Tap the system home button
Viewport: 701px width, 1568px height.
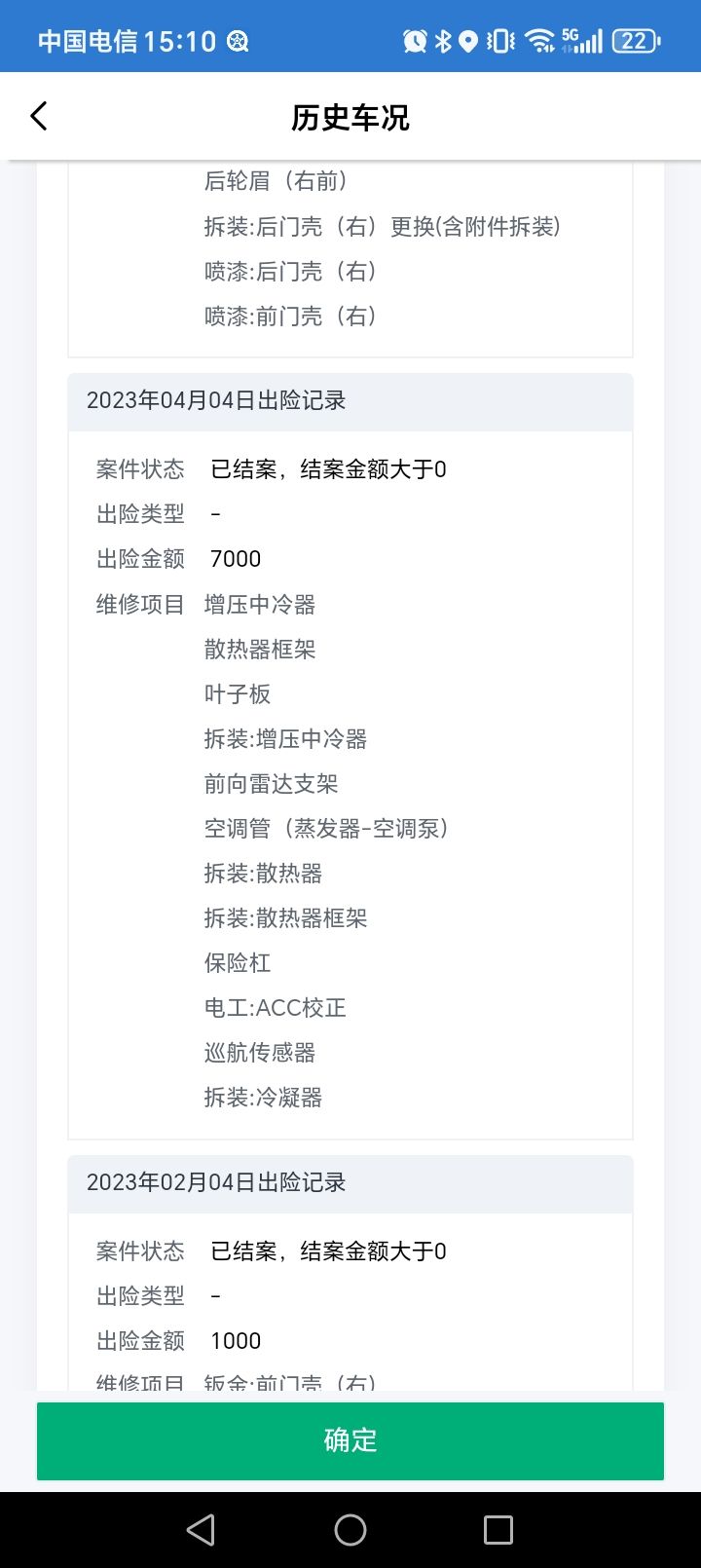(x=350, y=1530)
